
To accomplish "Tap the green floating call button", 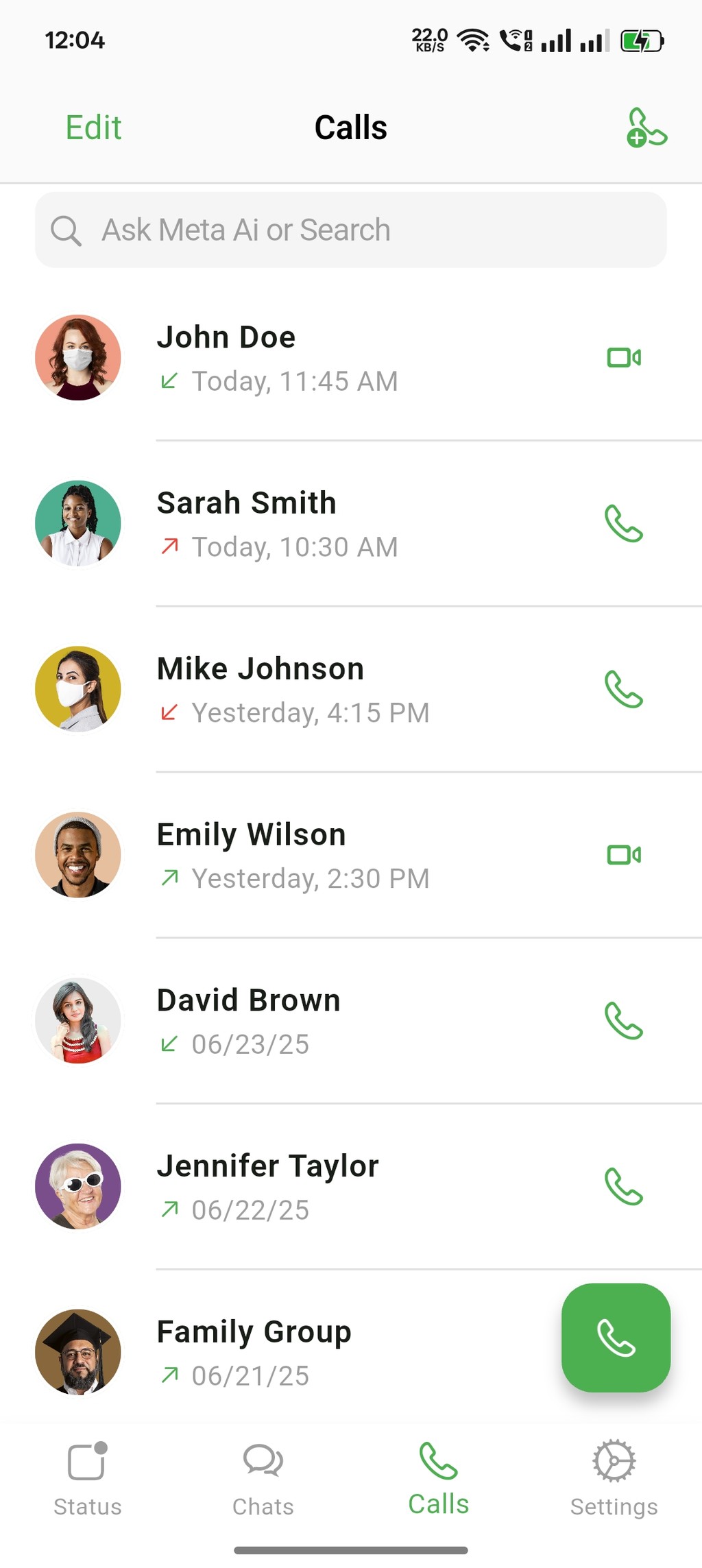I will 616,1338.
